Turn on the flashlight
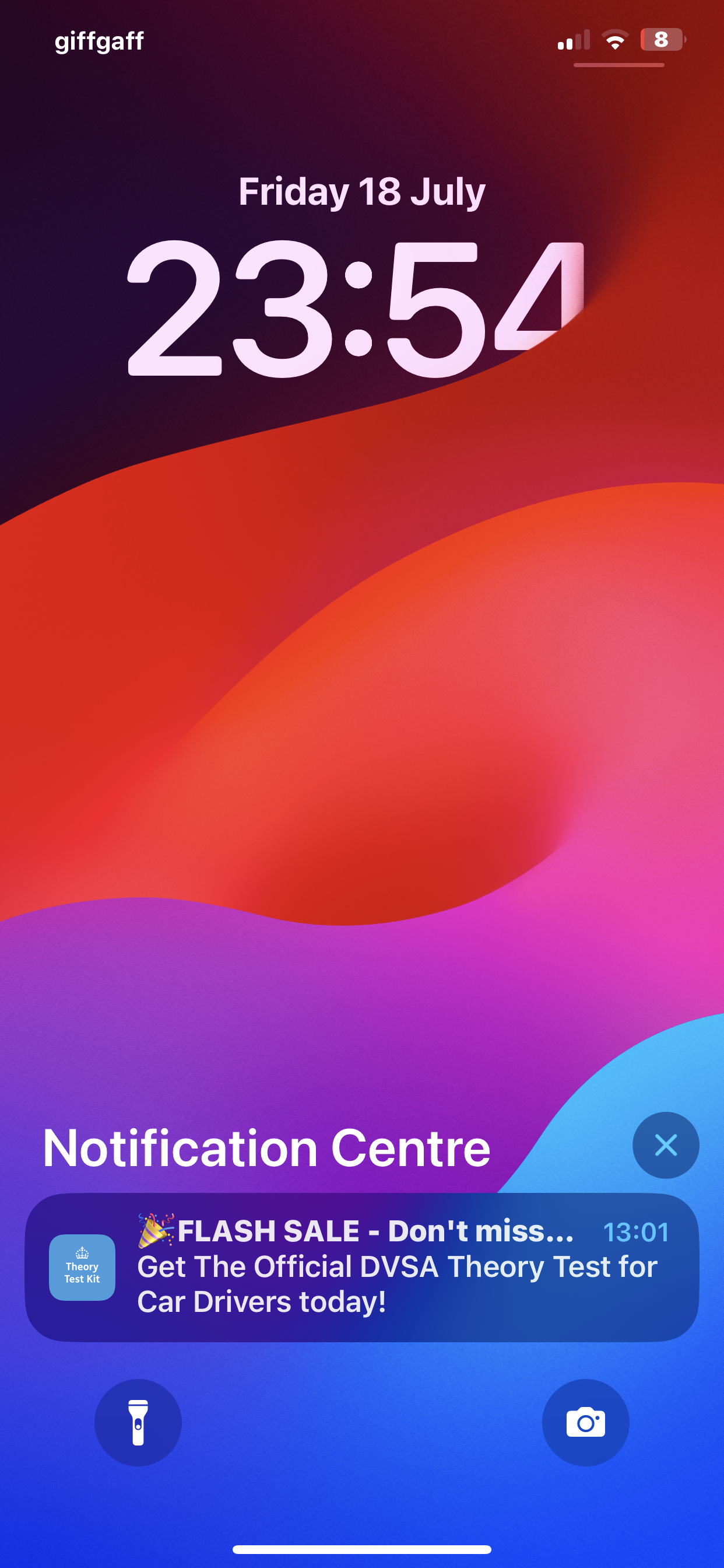 coord(138,1423)
